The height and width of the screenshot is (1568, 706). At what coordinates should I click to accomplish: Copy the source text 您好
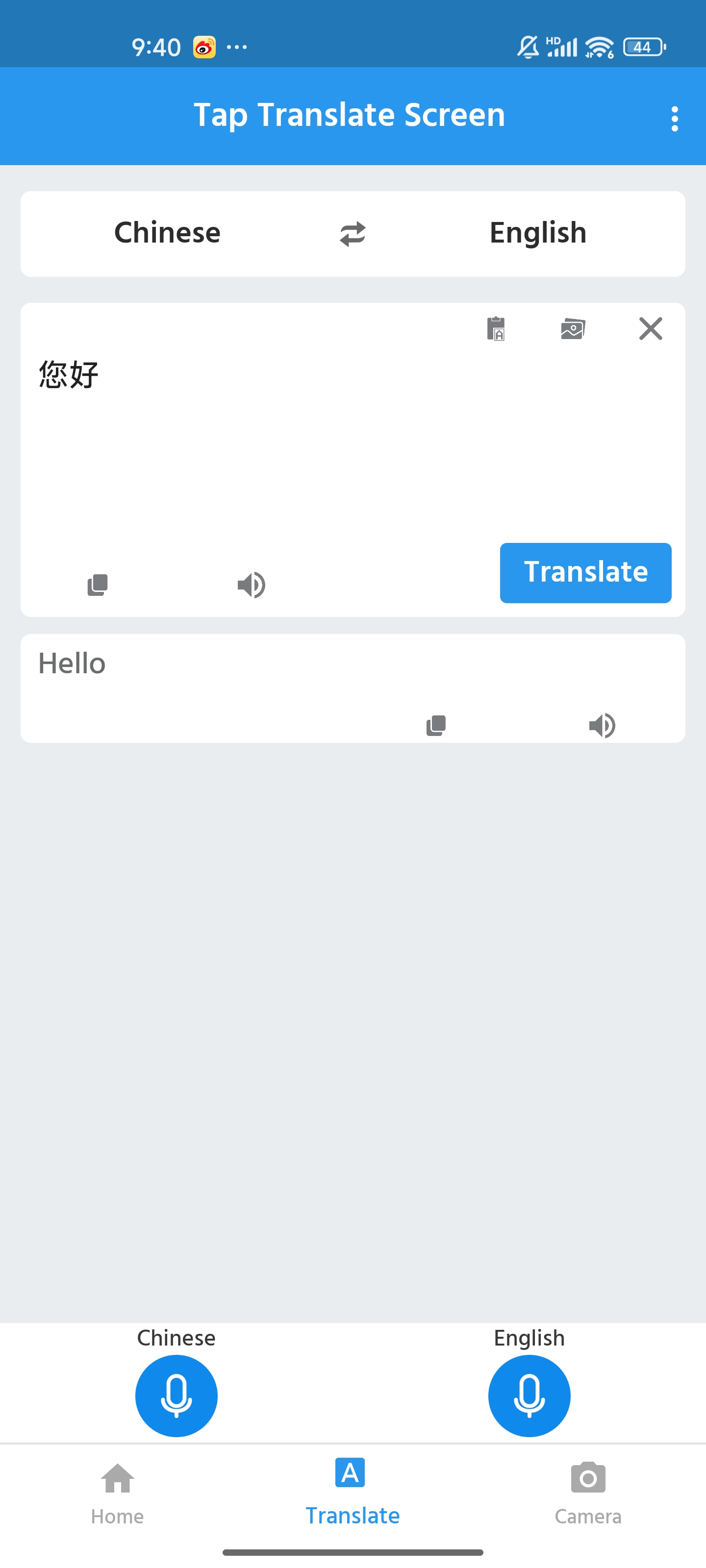pos(98,585)
